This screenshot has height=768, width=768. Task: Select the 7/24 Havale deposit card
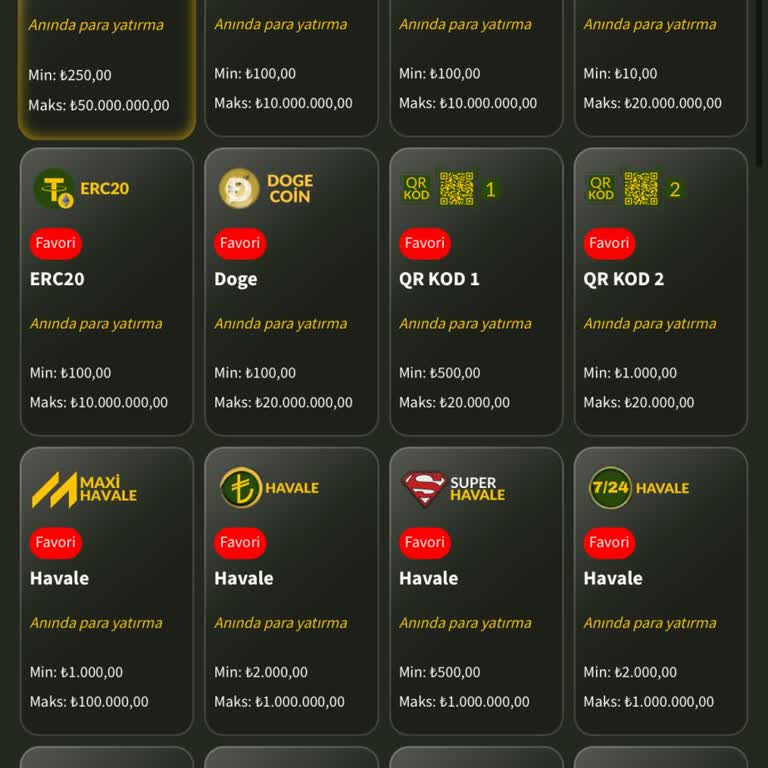[x=660, y=590]
